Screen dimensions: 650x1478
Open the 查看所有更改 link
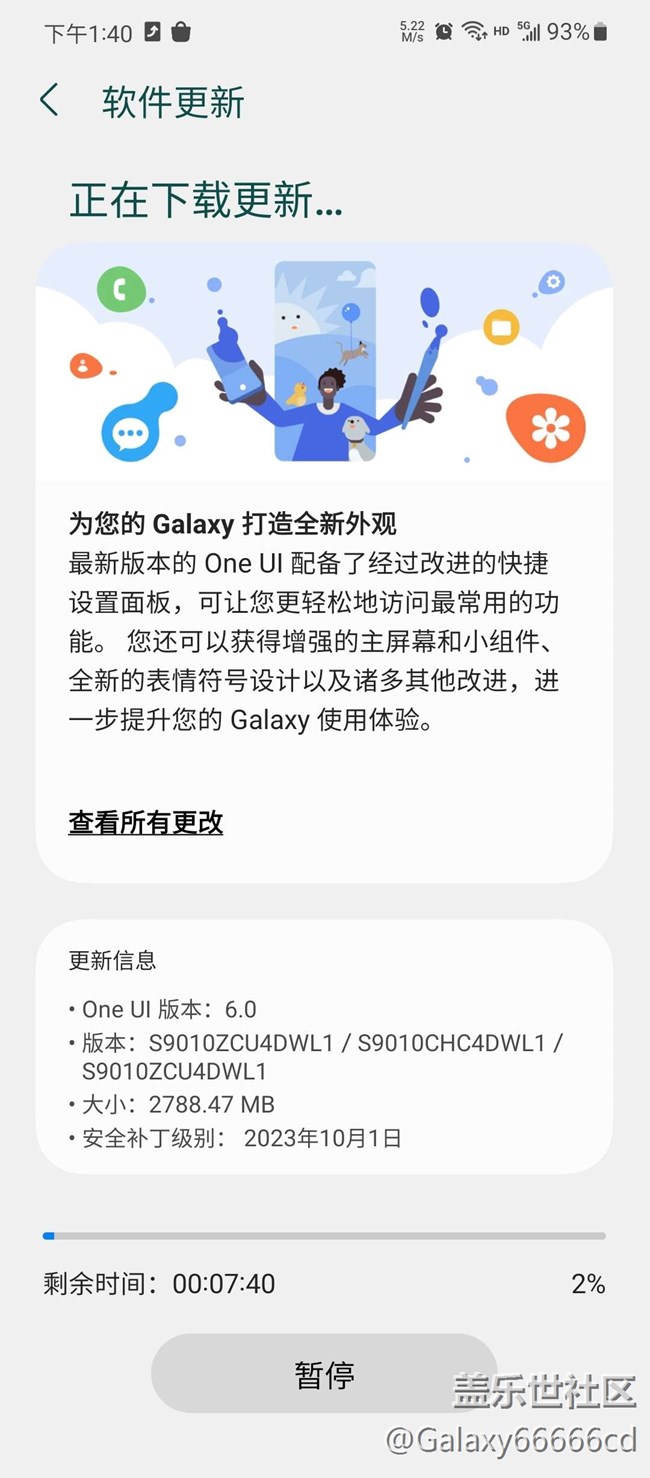[146, 822]
